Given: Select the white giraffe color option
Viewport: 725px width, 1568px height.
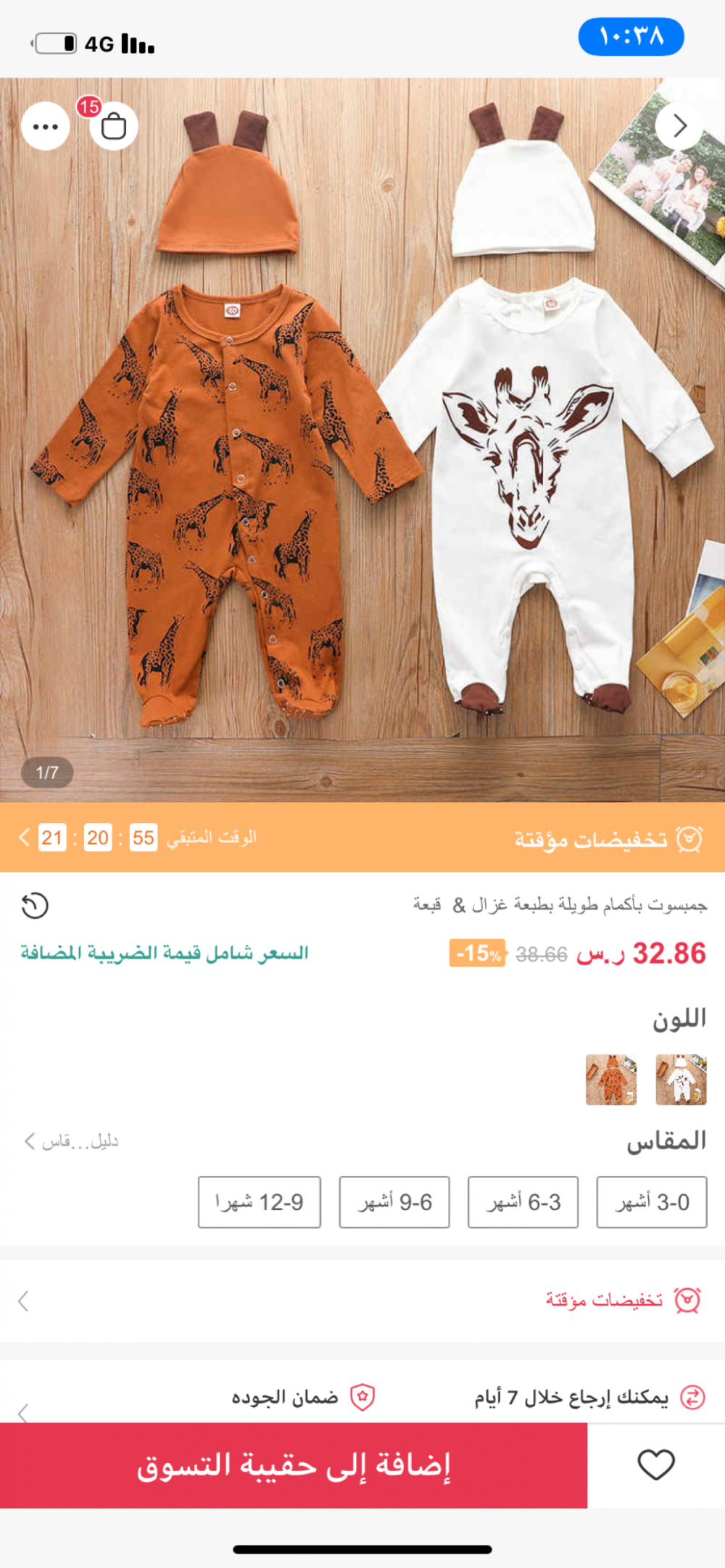Looking at the screenshot, I should point(681,1080).
